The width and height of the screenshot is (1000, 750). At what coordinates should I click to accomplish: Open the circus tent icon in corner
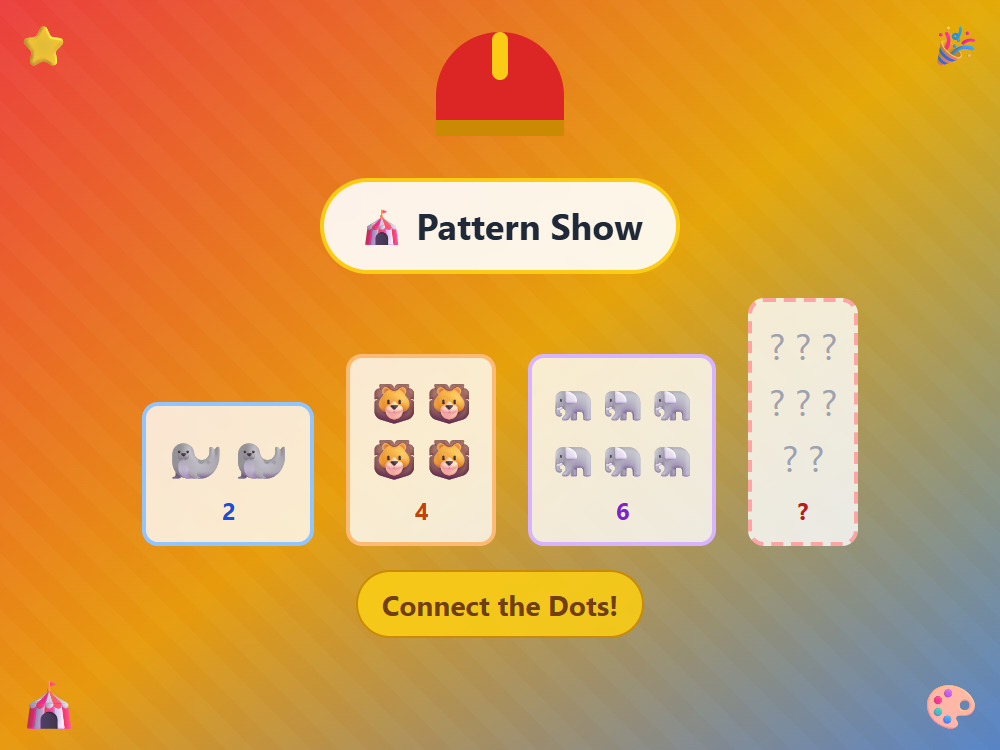click(x=49, y=706)
